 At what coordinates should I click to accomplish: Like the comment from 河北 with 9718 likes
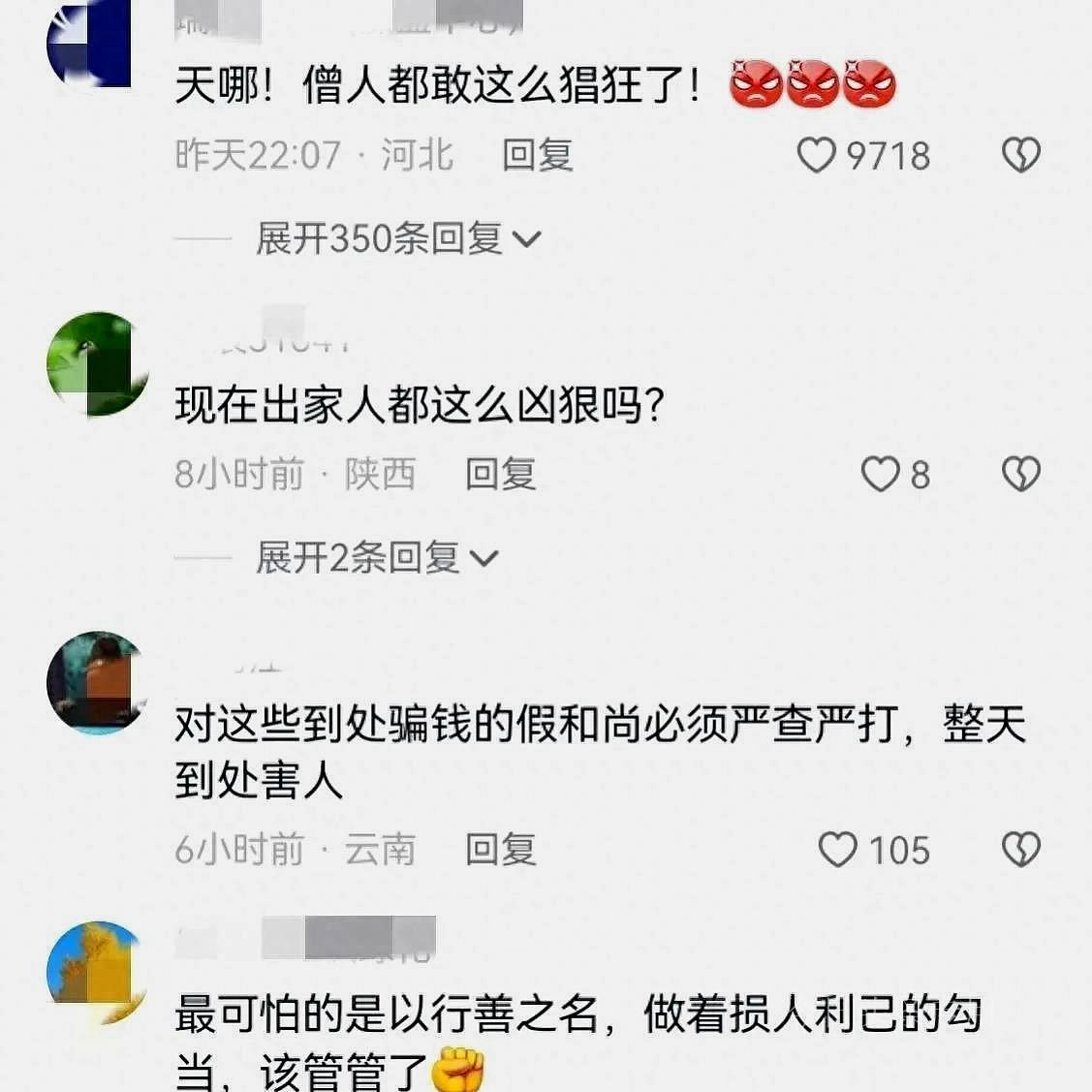pyautogui.click(x=816, y=155)
